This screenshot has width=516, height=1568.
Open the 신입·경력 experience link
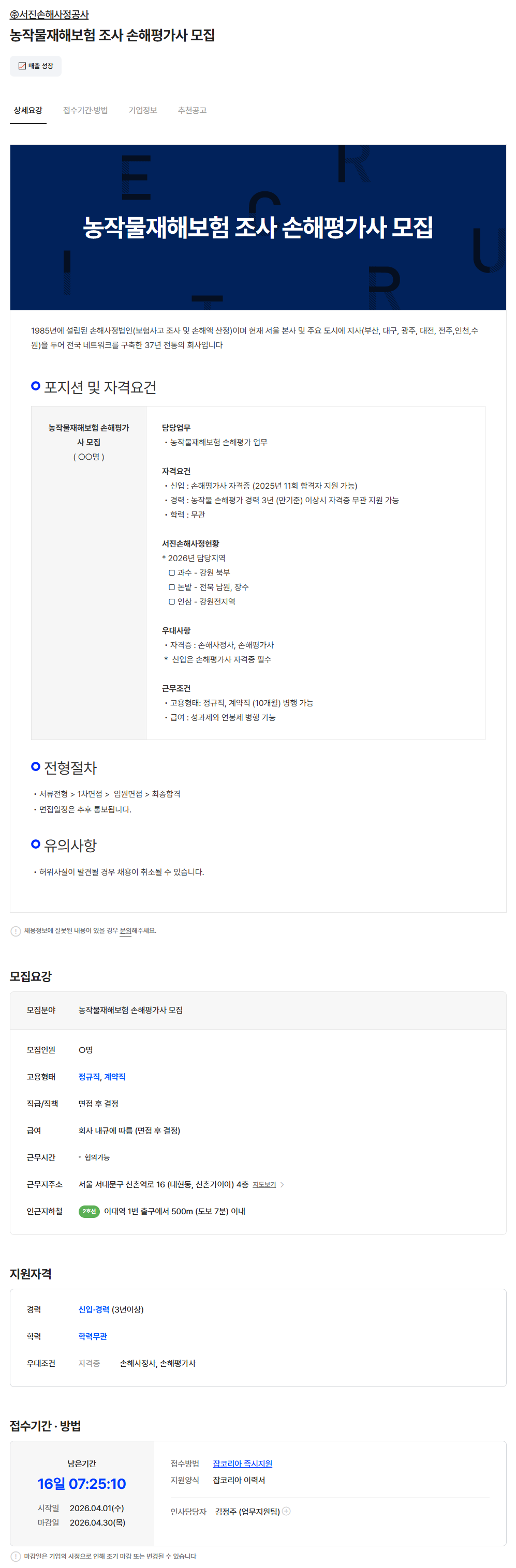93,1309
